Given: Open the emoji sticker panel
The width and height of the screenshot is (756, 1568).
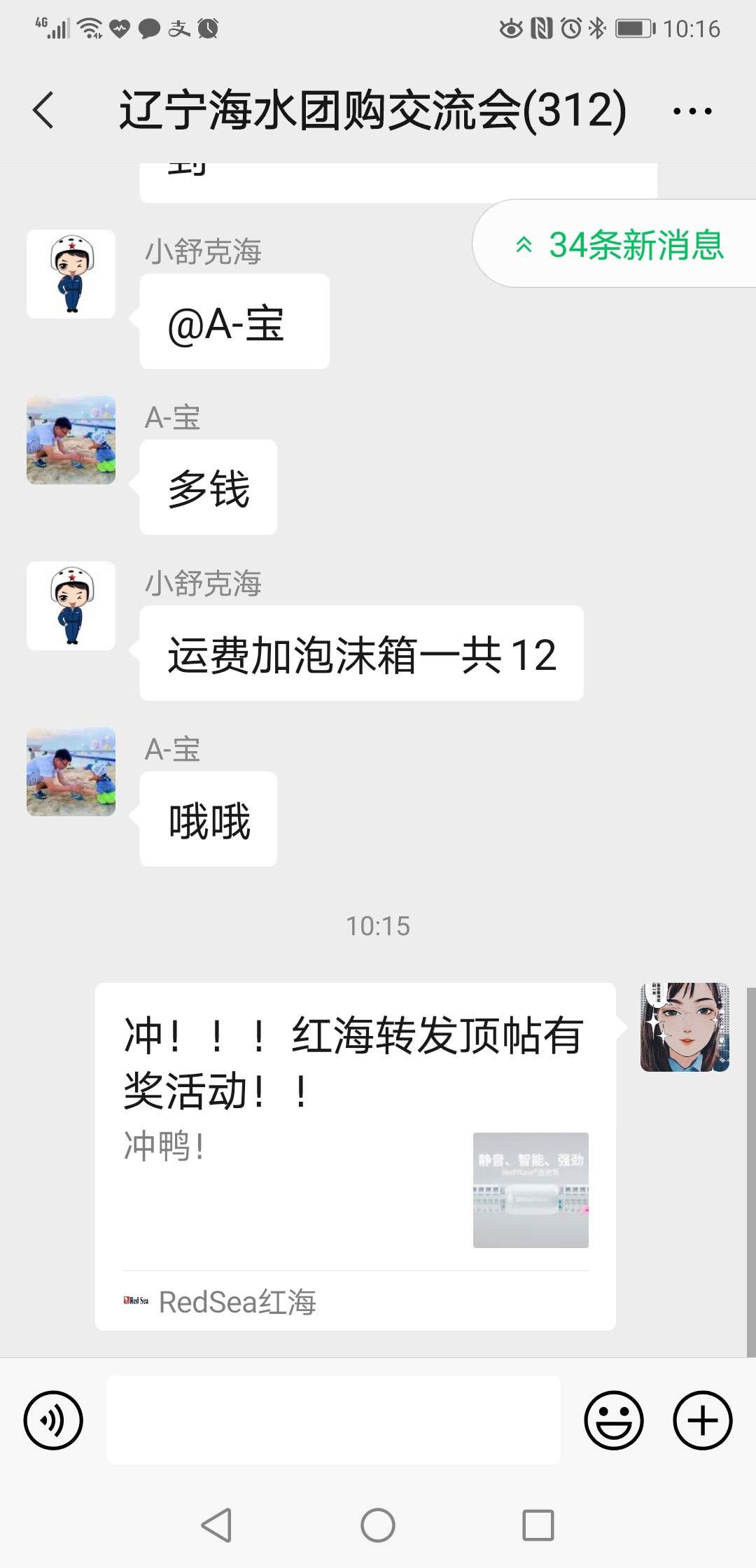Looking at the screenshot, I should (614, 1420).
